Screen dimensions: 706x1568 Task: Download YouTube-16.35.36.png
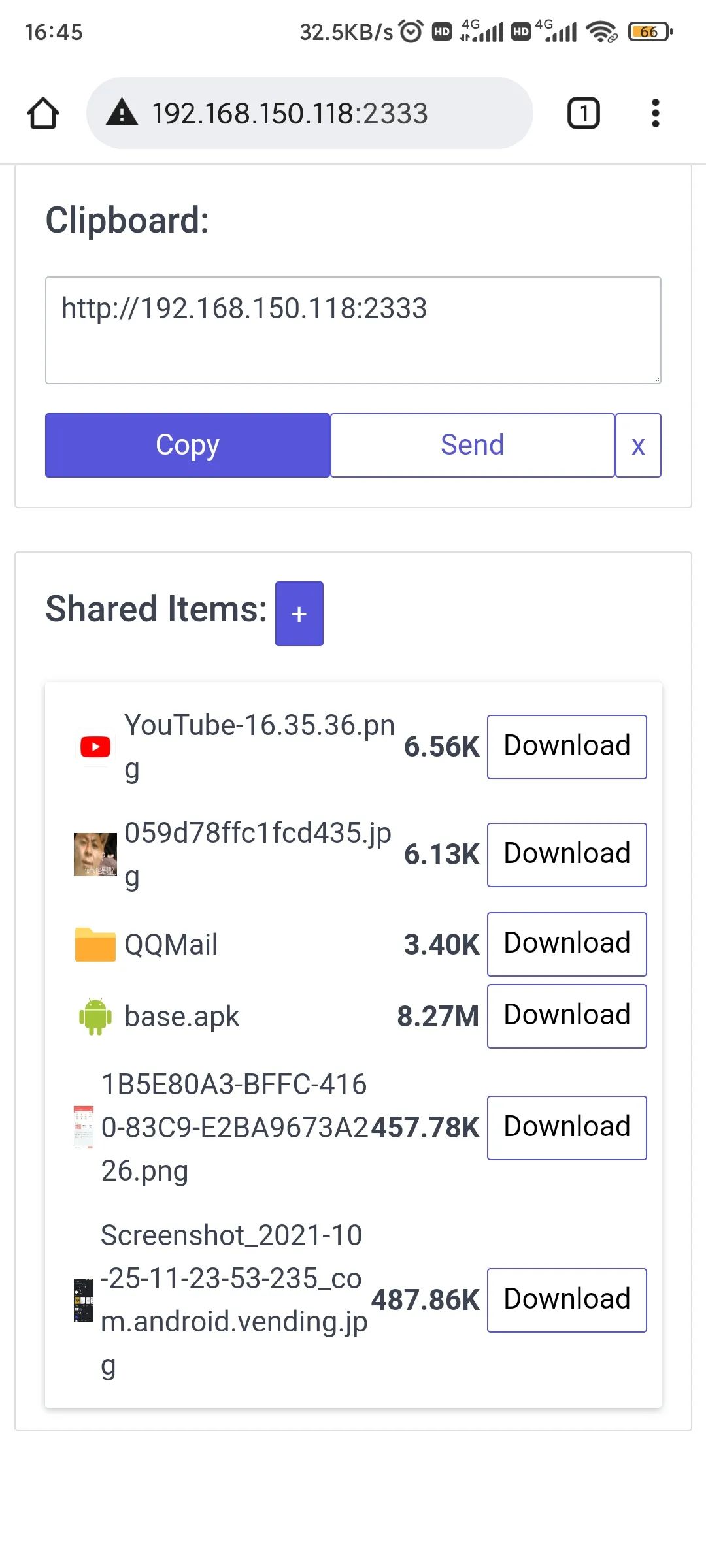click(x=567, y=747)
